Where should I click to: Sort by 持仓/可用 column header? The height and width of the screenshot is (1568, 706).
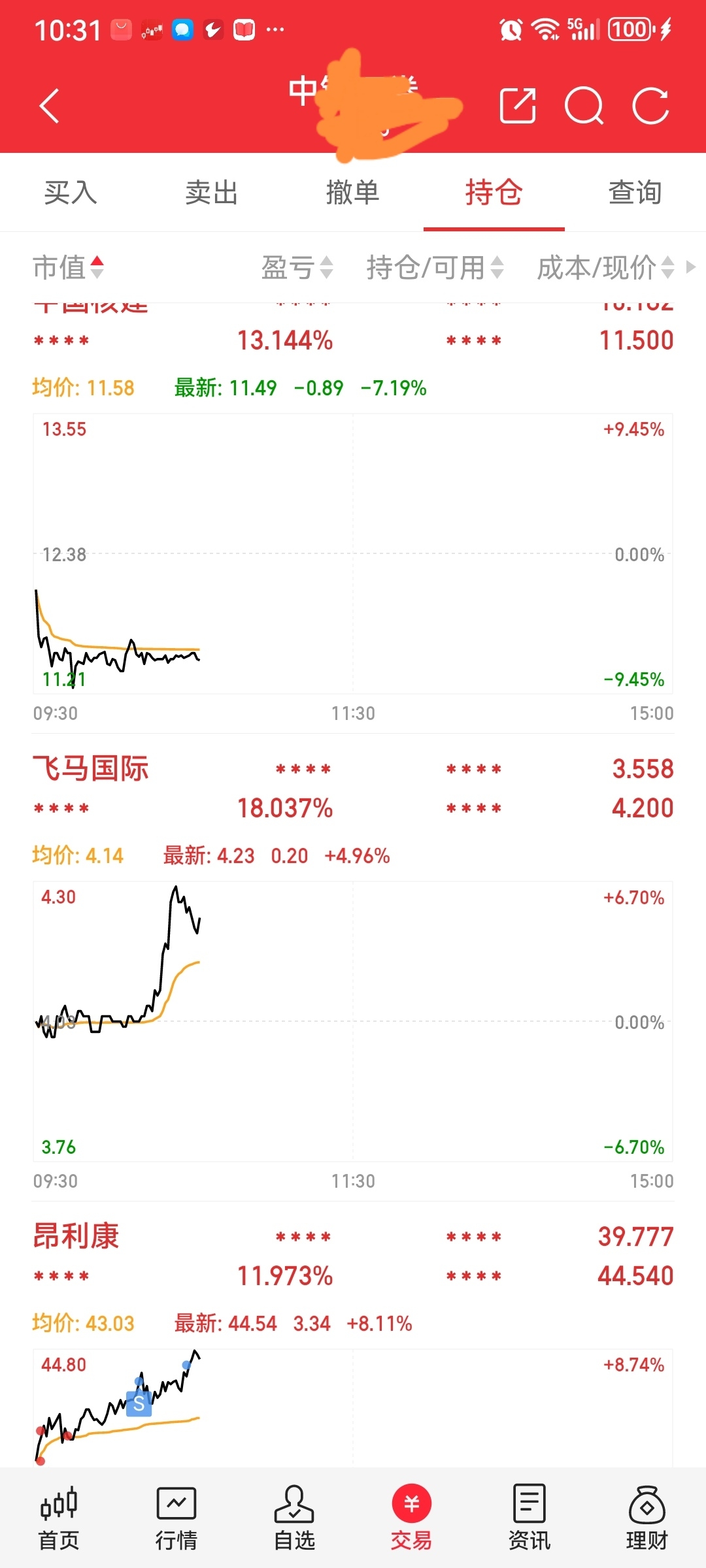[x=435, y=267]
